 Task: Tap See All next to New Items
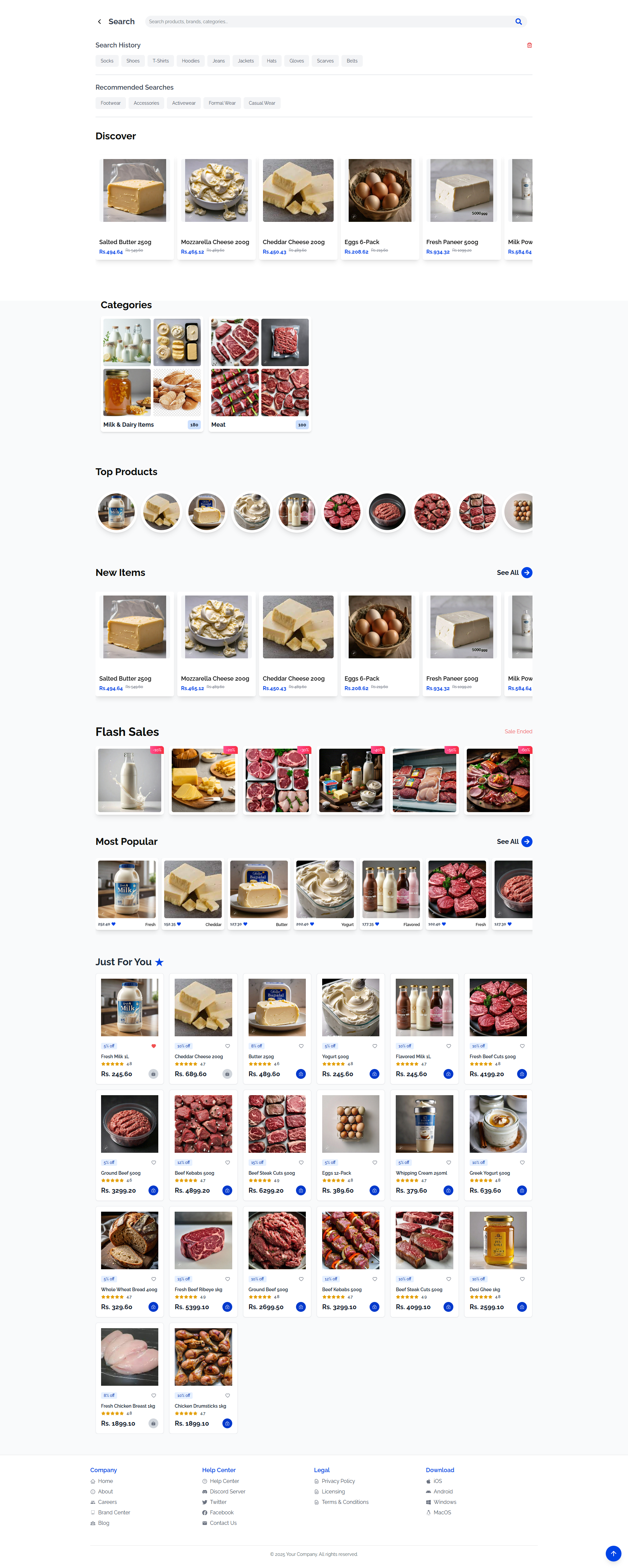click(x=514, y=573)
